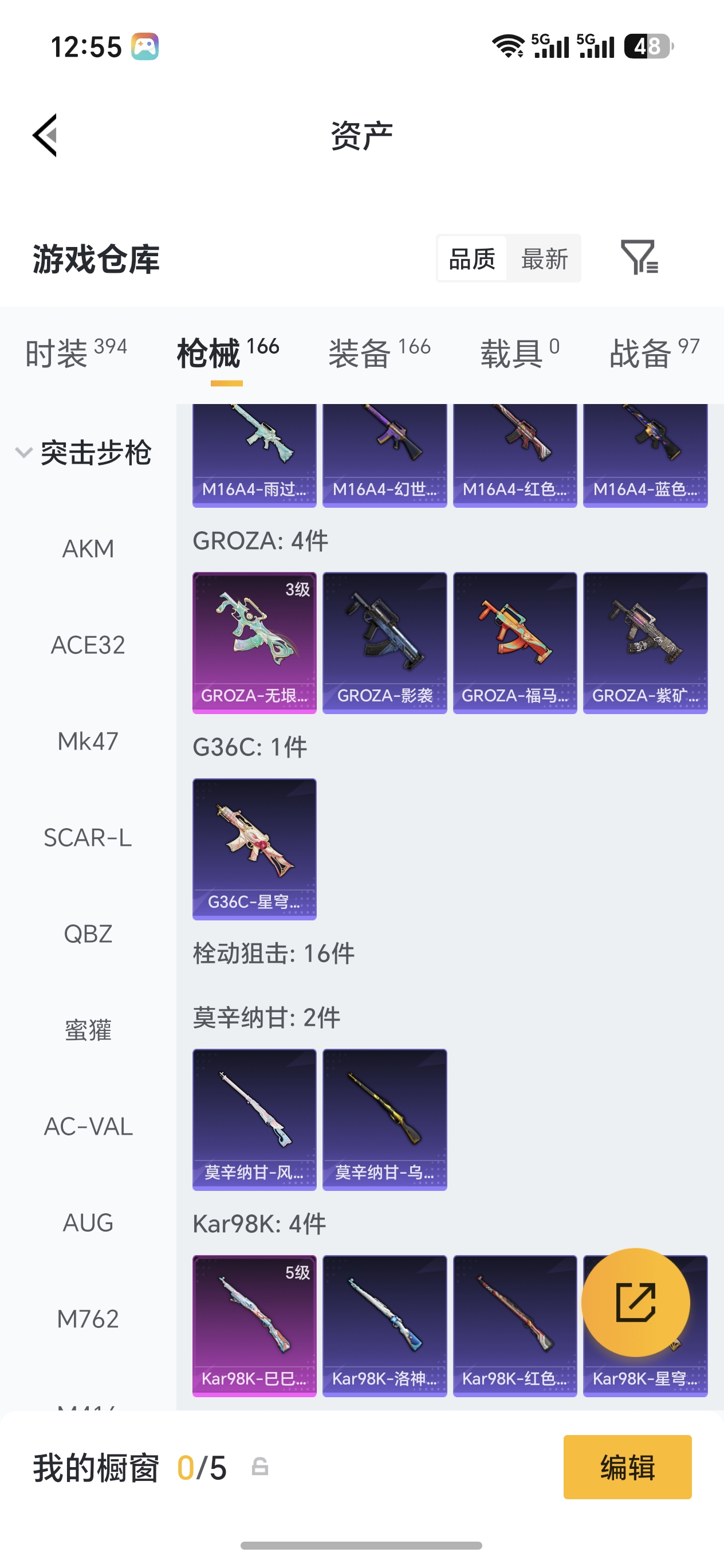Open the M16A4-幻世 skin tile
The width and height of the screenshot is (724, 1568).
[x=384, y=455]
